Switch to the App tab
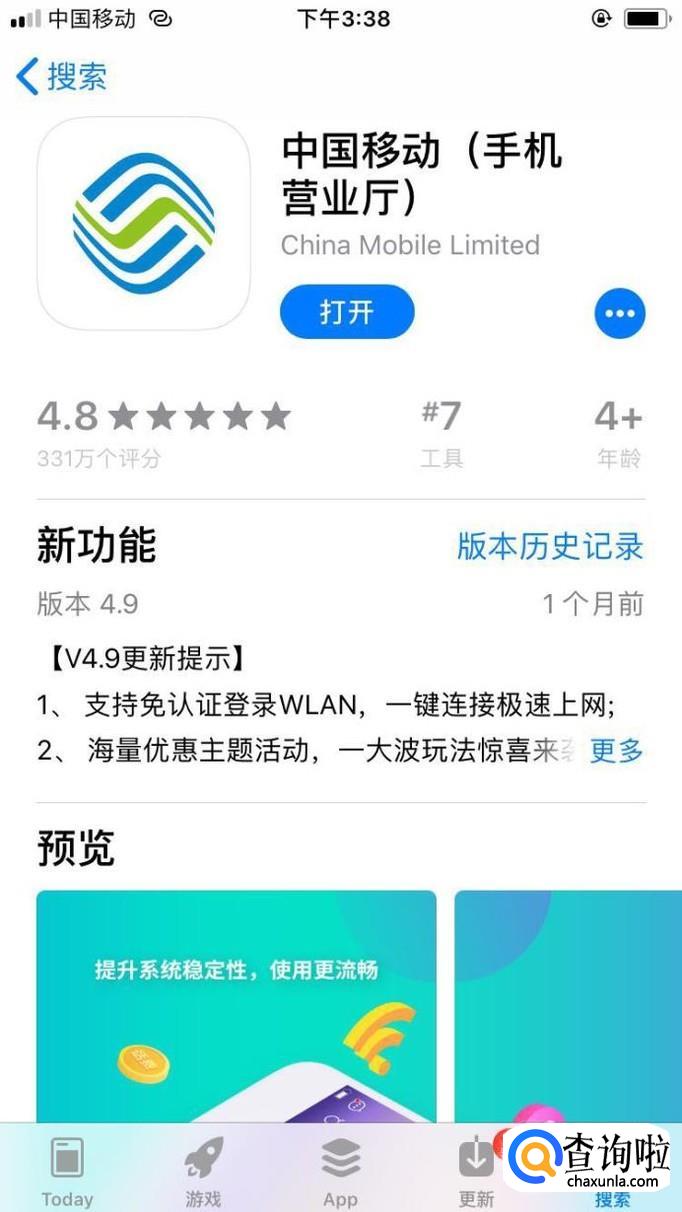 coord(340,1170)
